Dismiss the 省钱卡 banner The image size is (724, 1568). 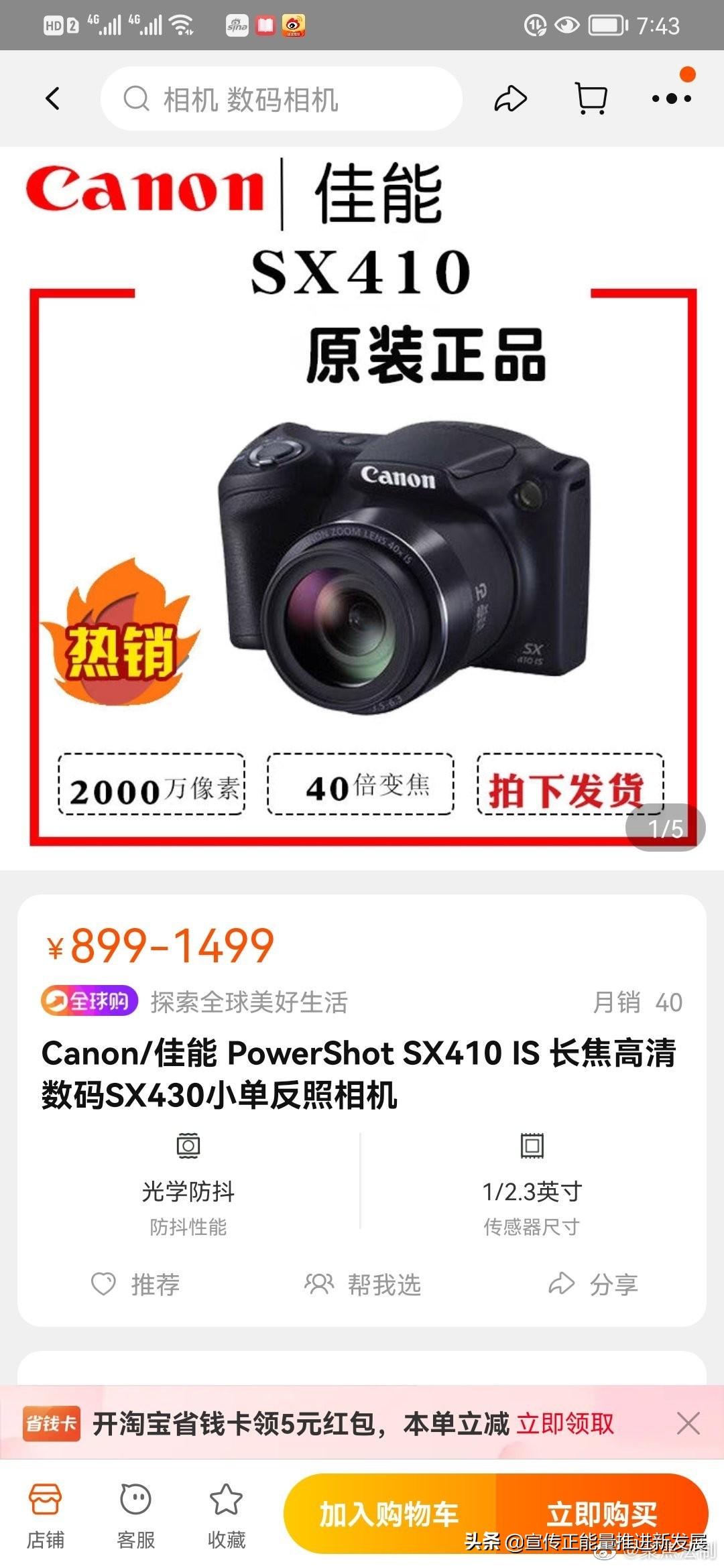[x=688, y=1423]
